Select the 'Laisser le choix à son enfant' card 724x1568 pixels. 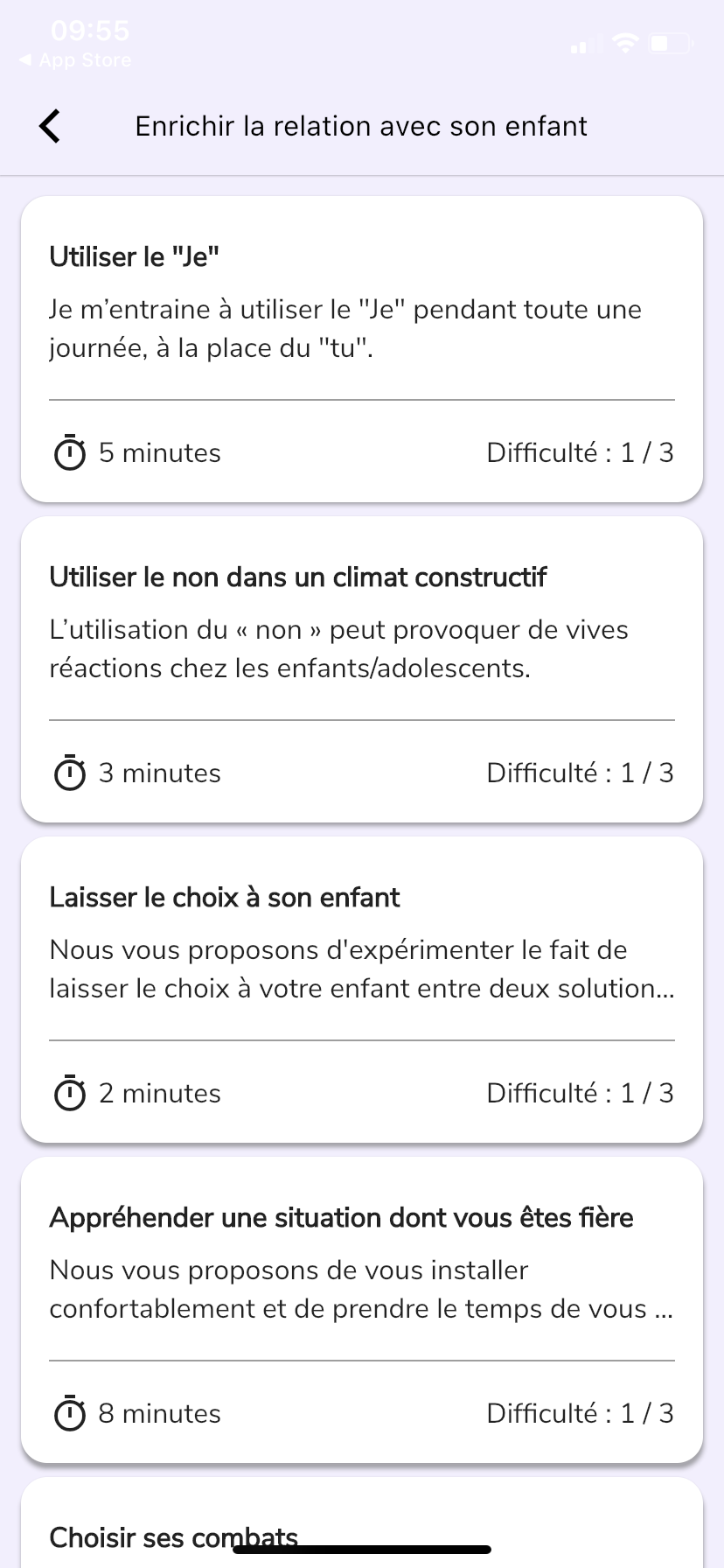pos(361,989)
